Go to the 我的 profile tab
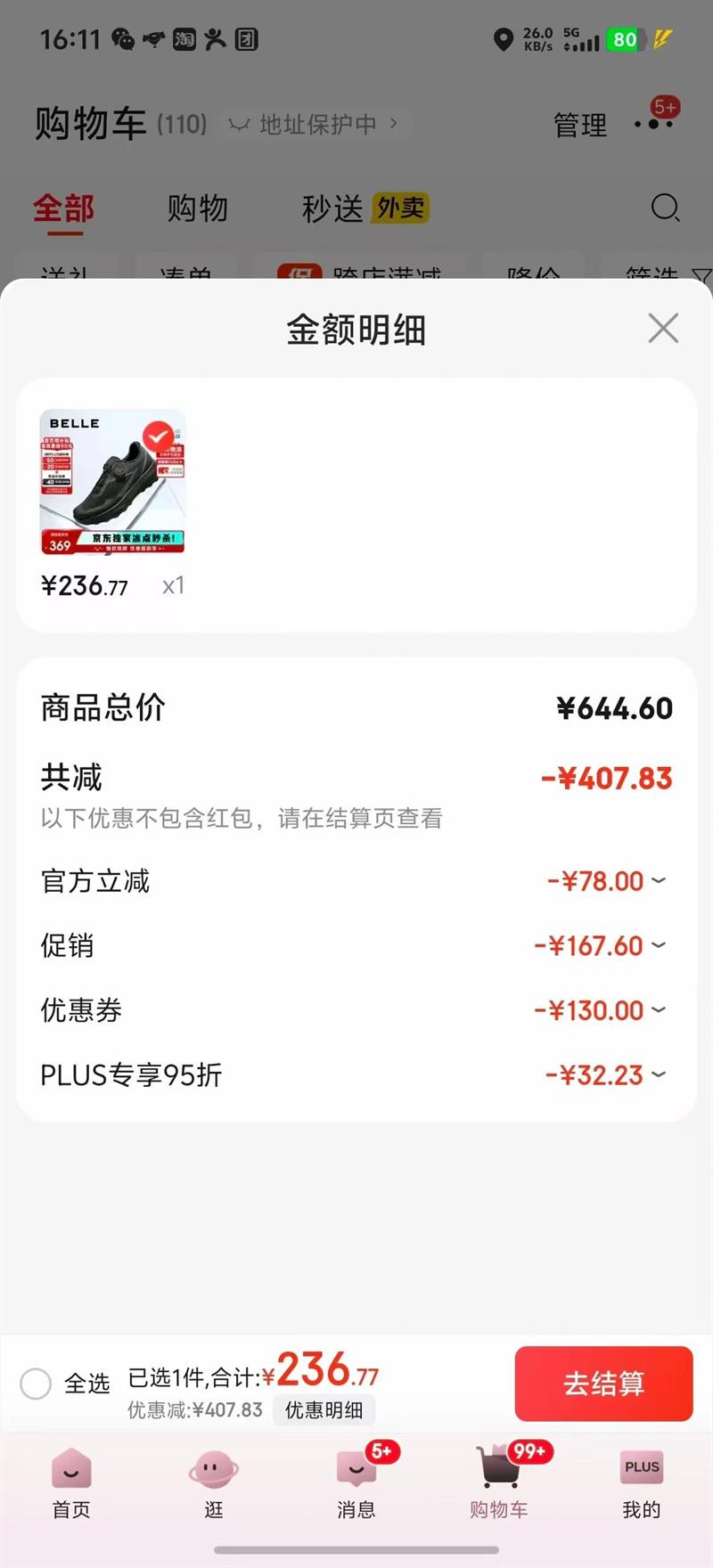The height and width of the screenshot is (1568, 713). pos(642,1483)
